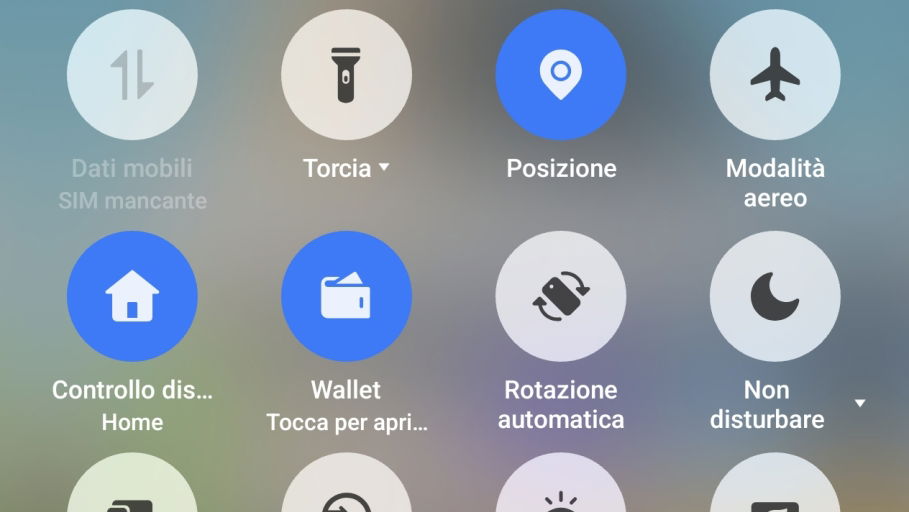Screen dimensions: 909x512
Task: Enable Modalità aereo
Action: tap(774, 75)
